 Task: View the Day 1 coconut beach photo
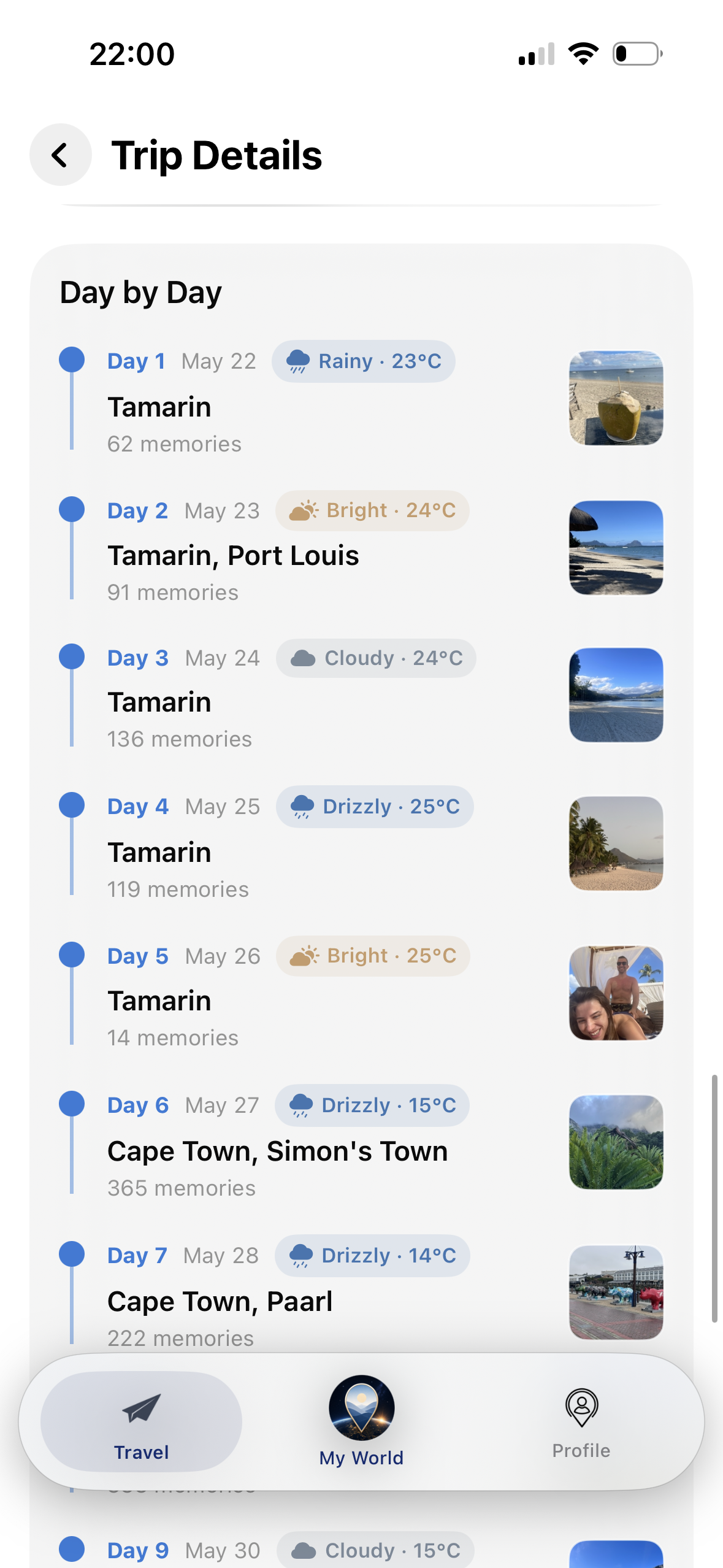(616, 398)
